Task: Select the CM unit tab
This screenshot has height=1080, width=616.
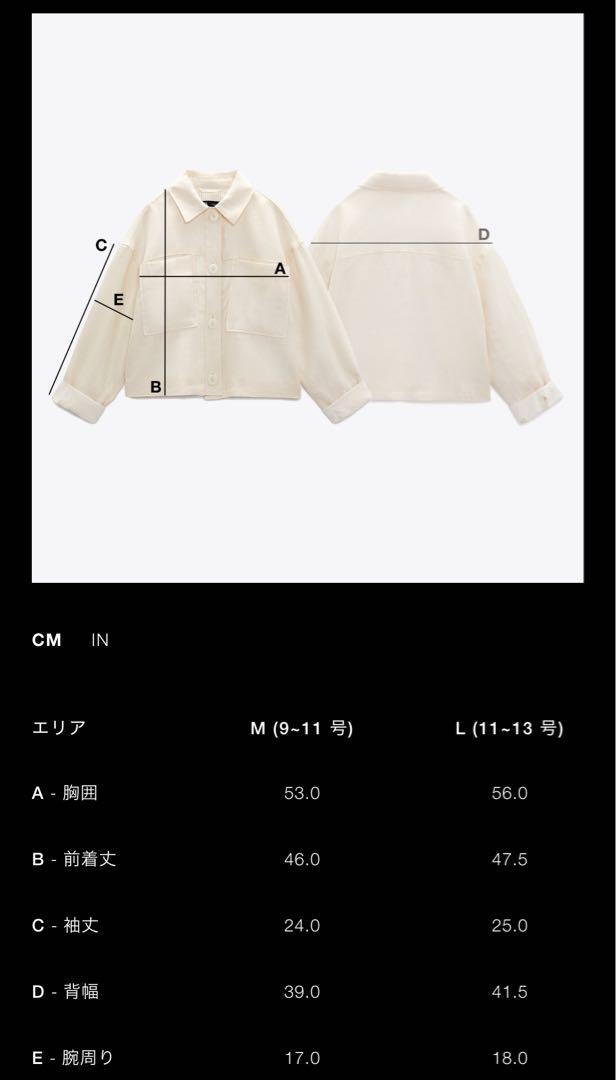Action: tap(47, 640)
